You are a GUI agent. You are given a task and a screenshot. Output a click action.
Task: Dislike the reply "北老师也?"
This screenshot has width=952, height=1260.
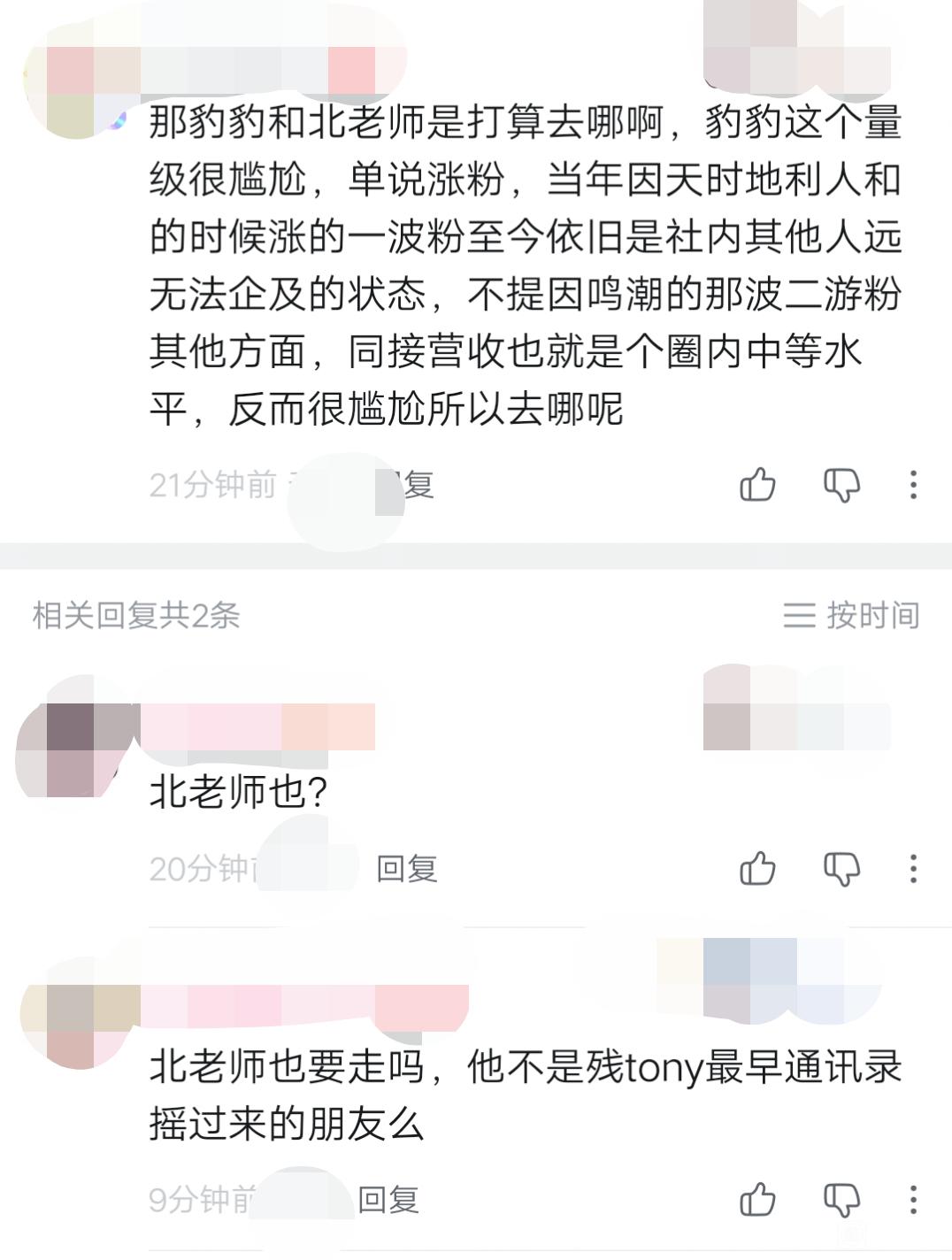click(x=841, y=869)
